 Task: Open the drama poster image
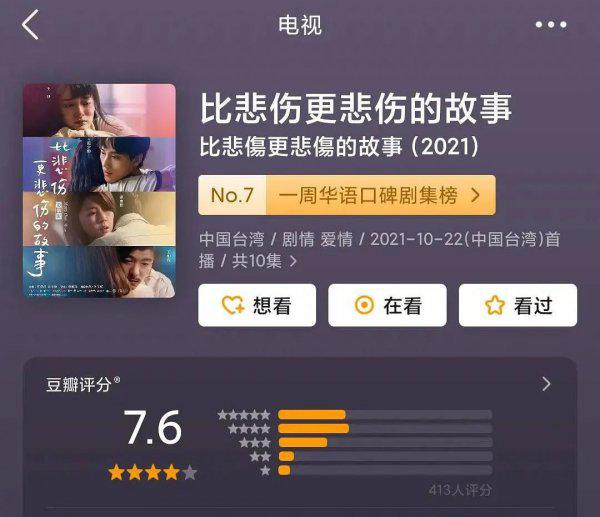pyautogui.click(x=99, y=191)
